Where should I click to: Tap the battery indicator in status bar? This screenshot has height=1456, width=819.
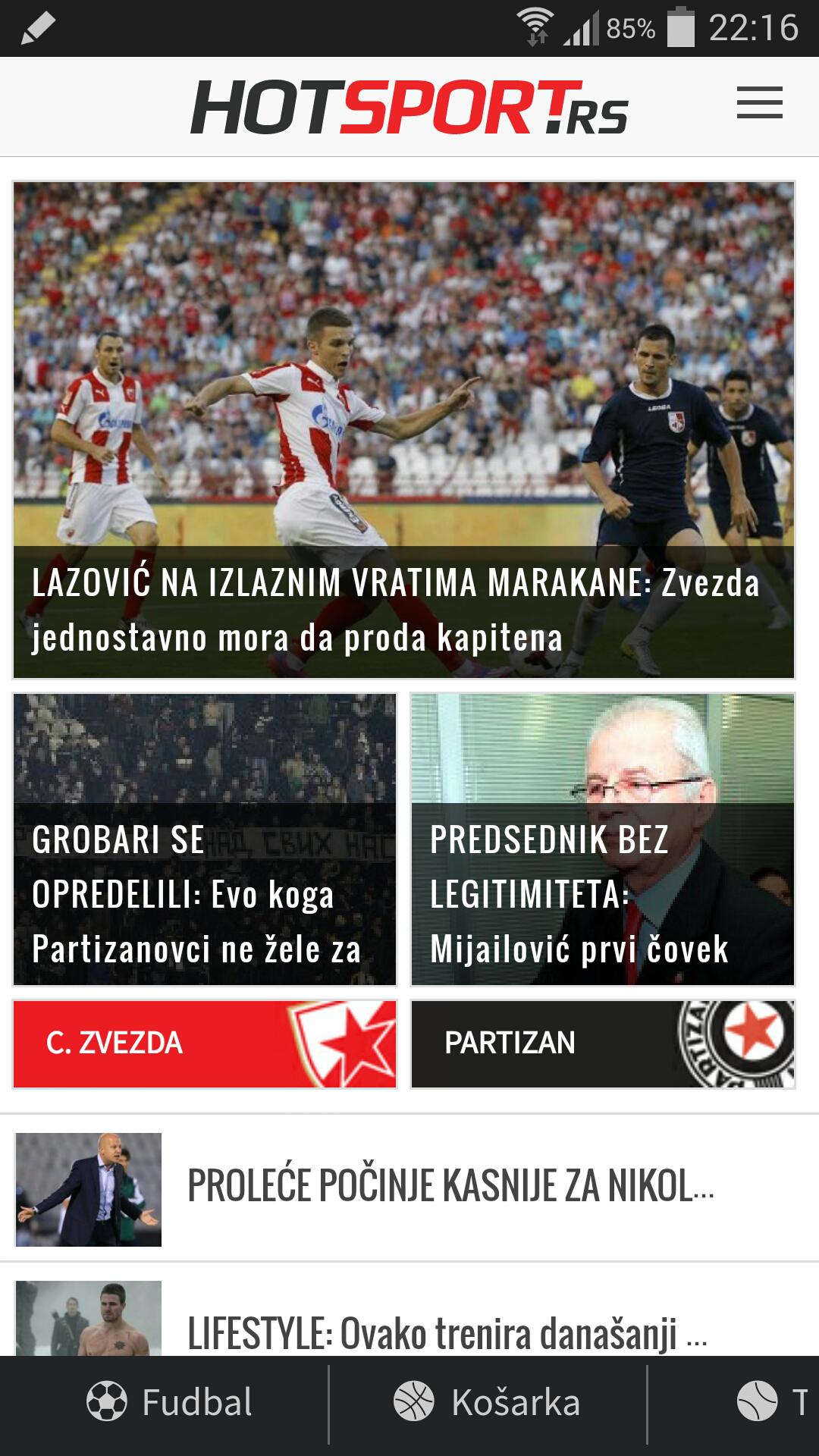pos(681,25)
